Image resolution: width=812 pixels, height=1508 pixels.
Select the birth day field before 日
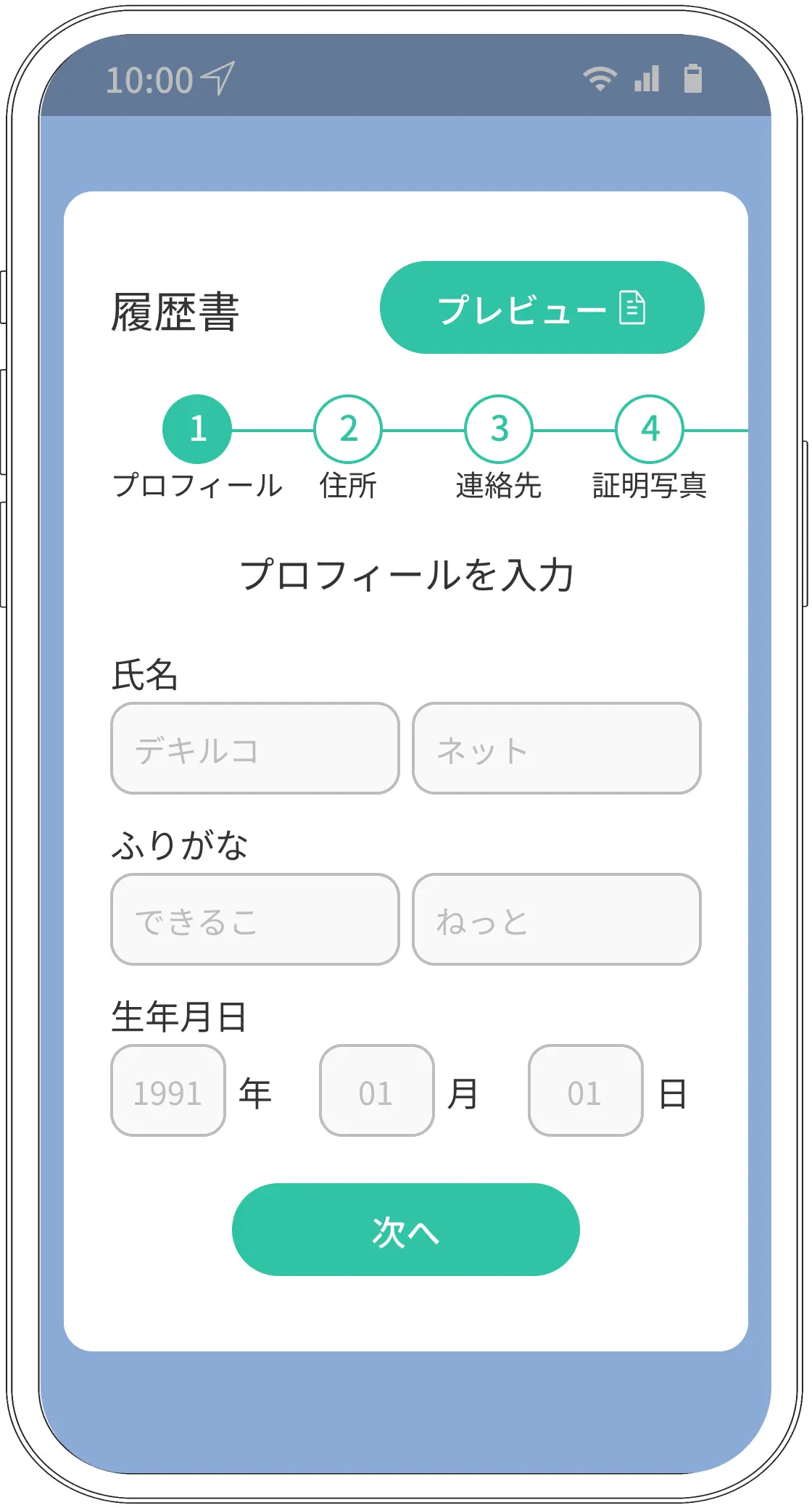coord(585,1090)
